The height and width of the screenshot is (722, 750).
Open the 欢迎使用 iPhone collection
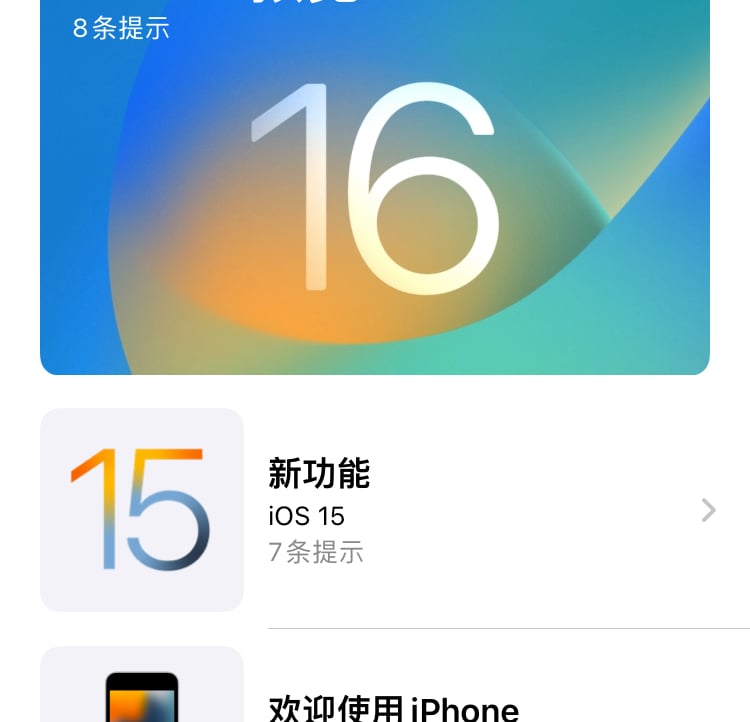(x=394, y=706)
